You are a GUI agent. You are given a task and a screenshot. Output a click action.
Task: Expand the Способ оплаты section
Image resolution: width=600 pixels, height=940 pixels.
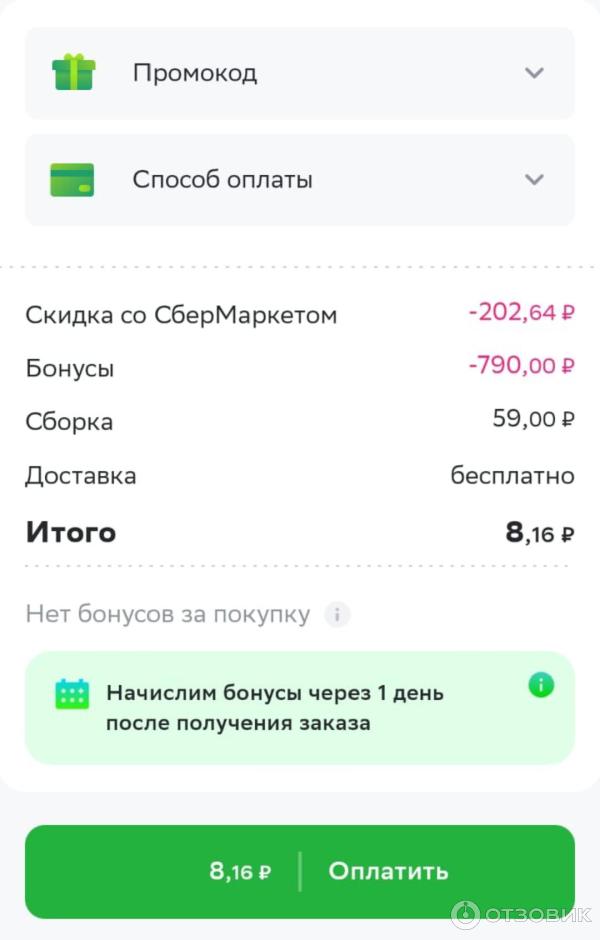coord(534,180)
